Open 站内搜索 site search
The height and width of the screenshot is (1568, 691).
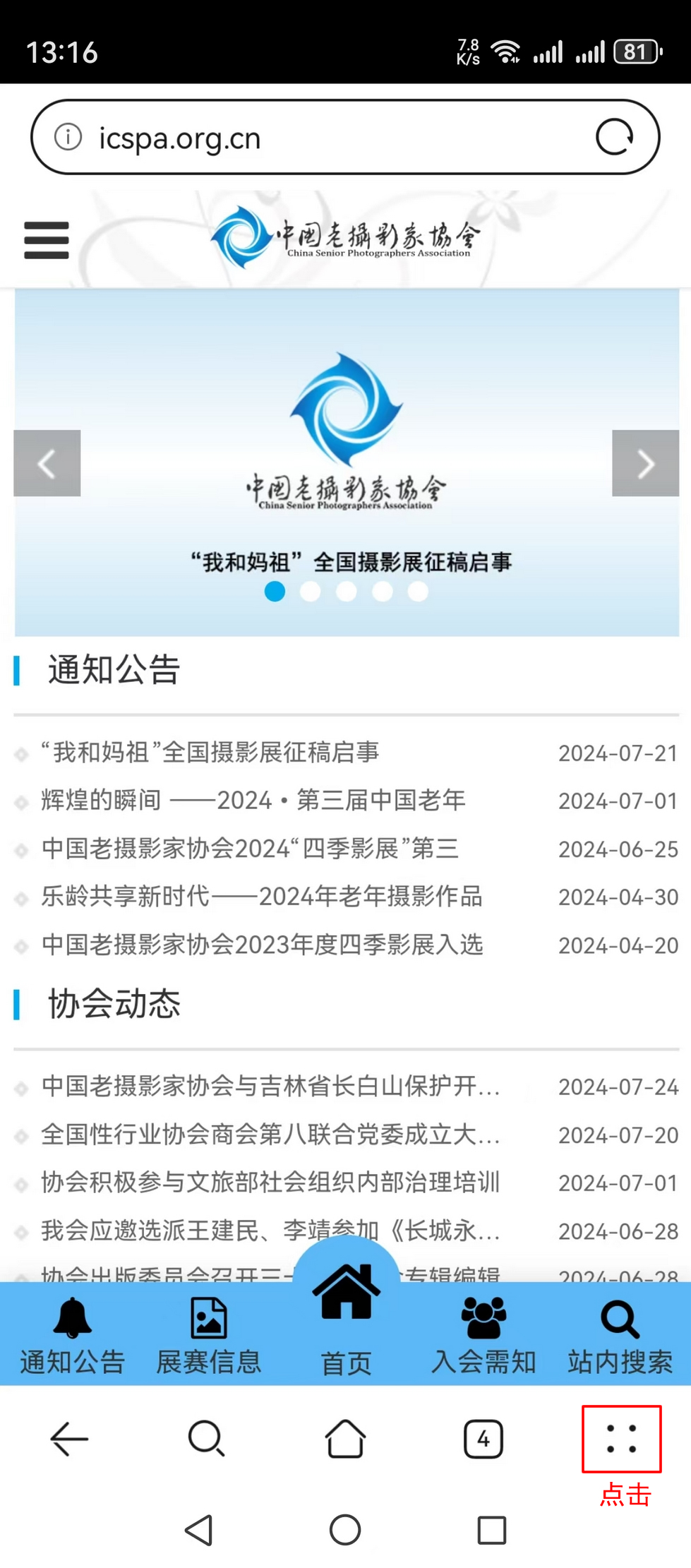pos(620,1336)
